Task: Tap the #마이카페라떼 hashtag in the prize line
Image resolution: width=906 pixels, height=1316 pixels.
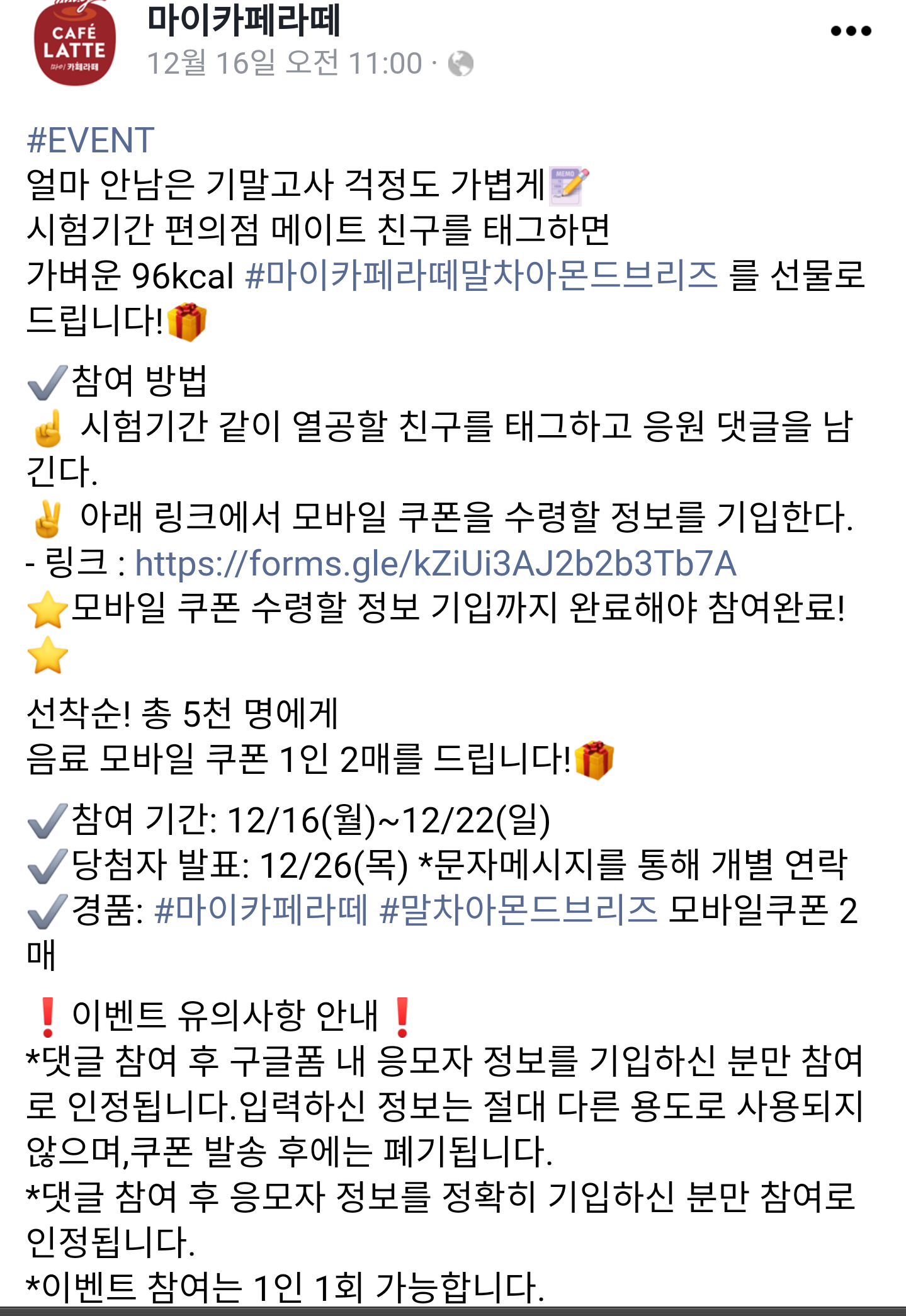Action: (x=261, y=910)
